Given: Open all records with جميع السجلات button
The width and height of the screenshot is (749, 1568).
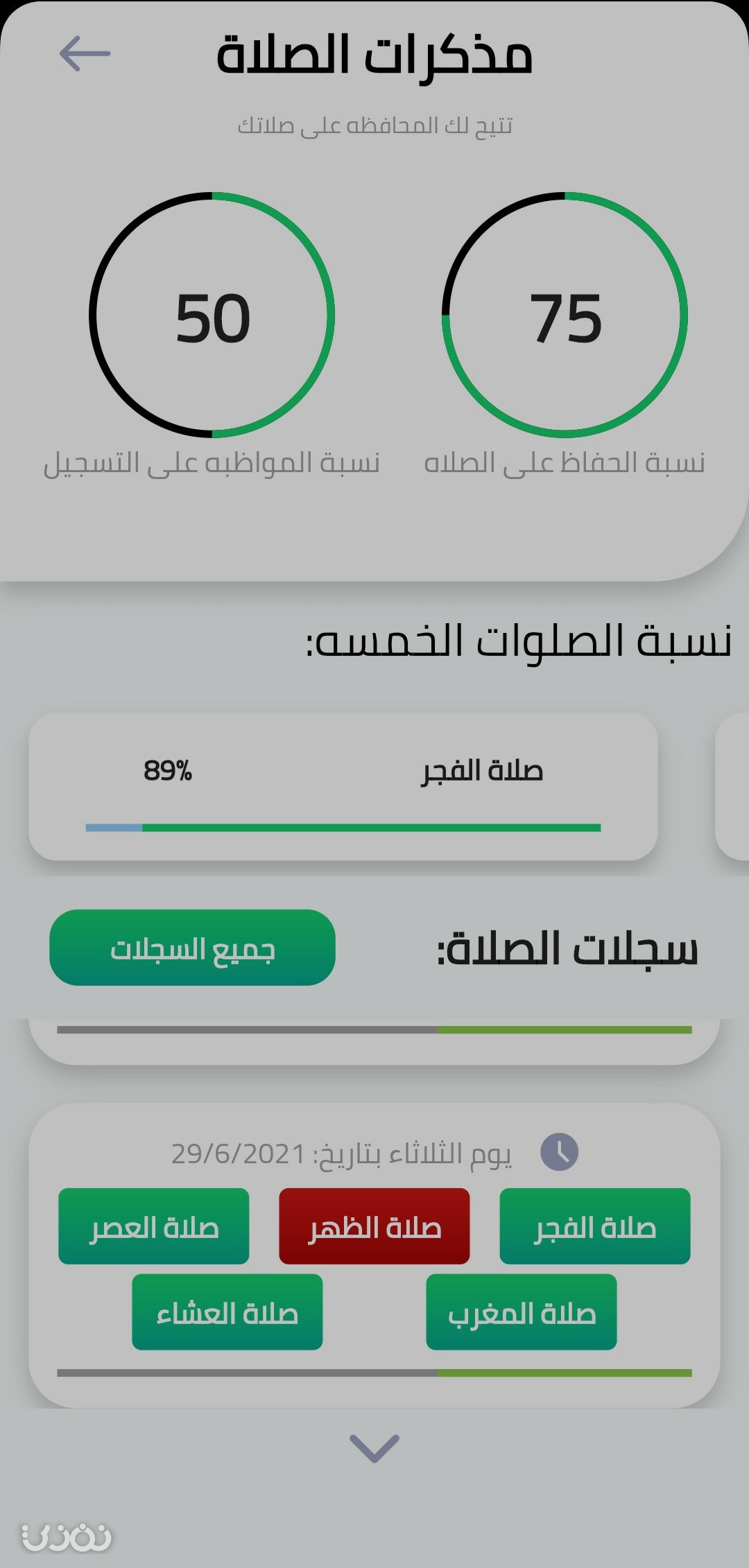Looking at the screenshot, I should click(192, 948).
